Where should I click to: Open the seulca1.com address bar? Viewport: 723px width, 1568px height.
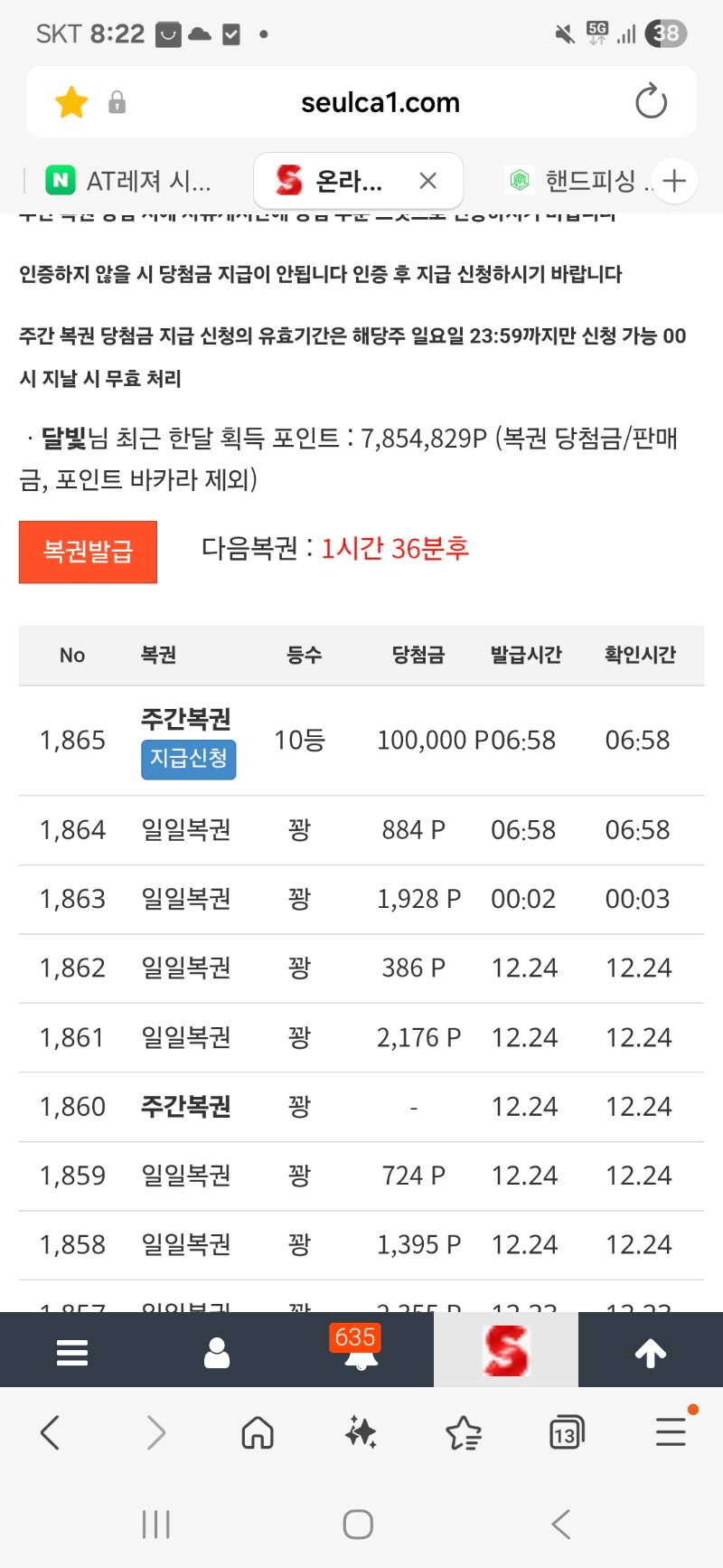click(x=380, y=102)
